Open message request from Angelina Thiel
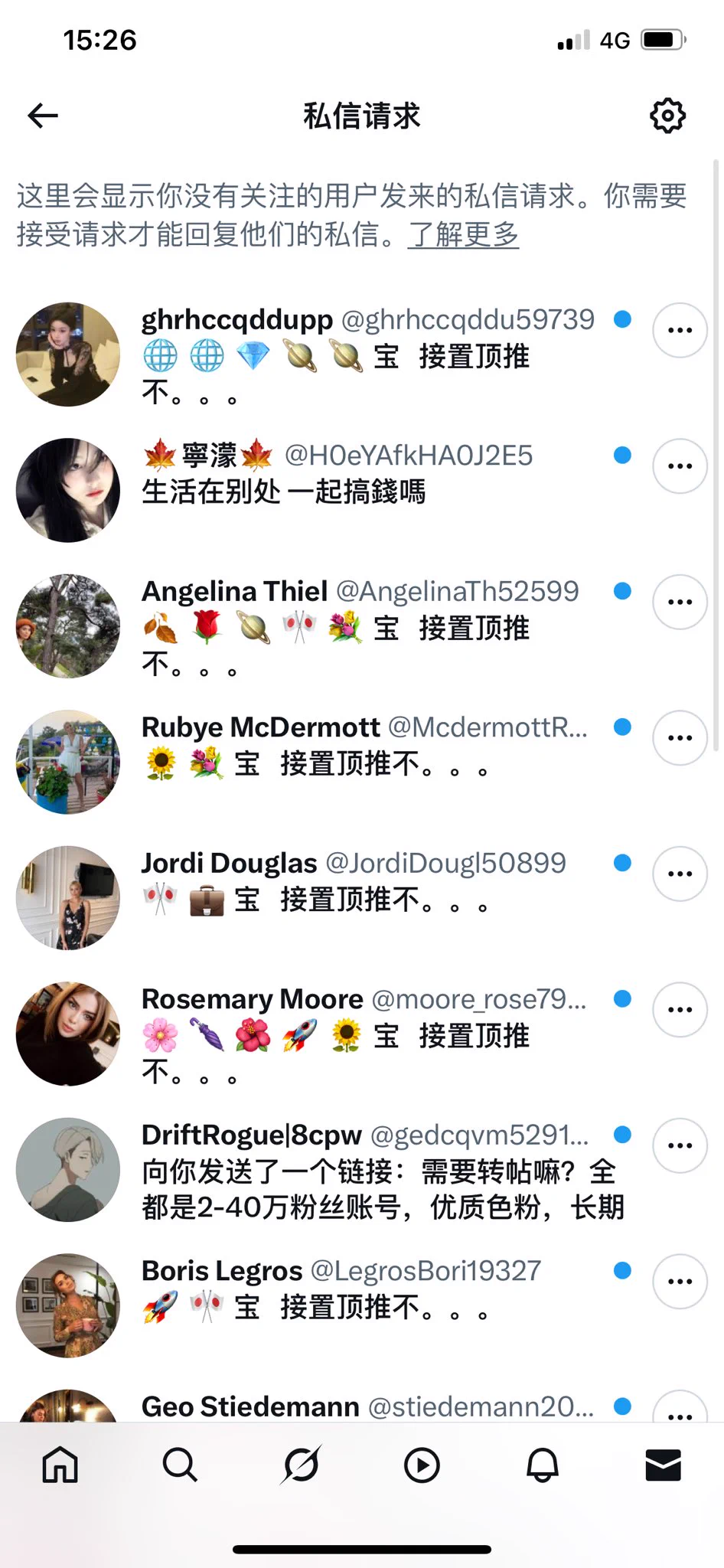 coord(367,628)
